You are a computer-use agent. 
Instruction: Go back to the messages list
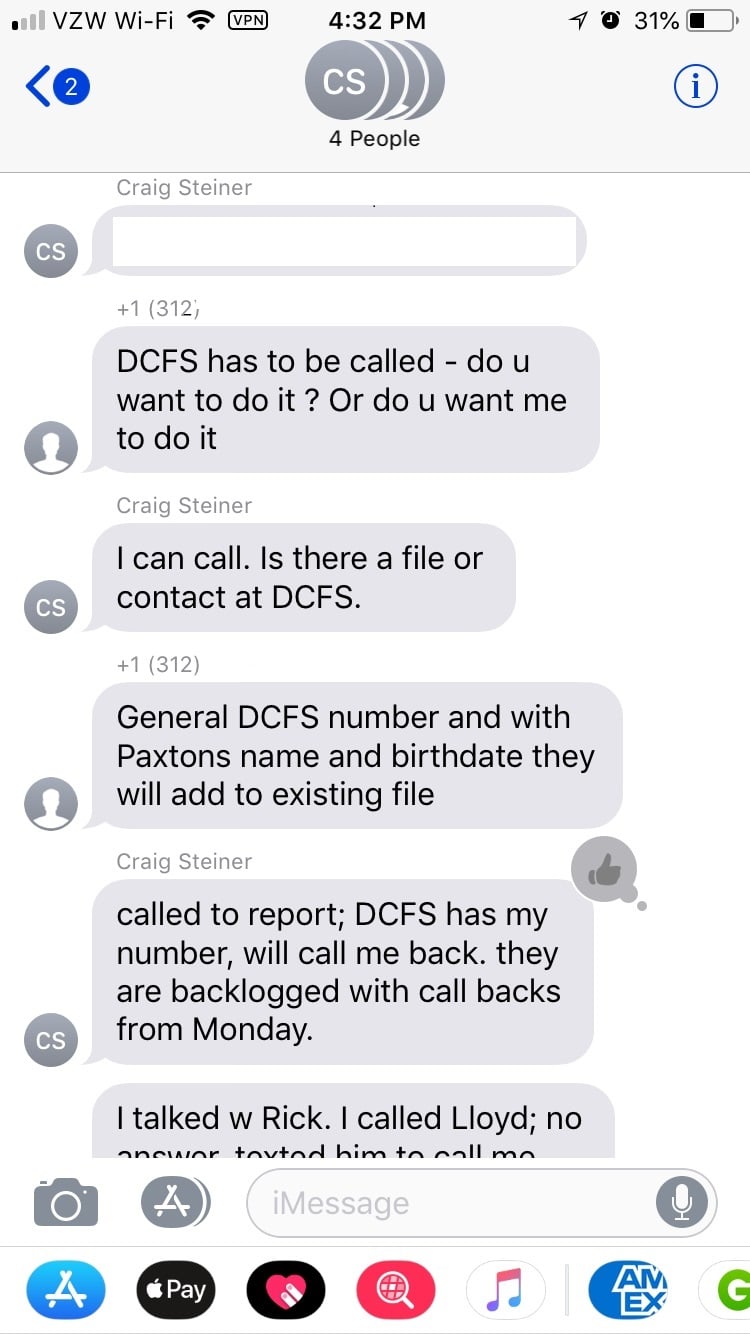pyautogui.click(x=57, y=88)
